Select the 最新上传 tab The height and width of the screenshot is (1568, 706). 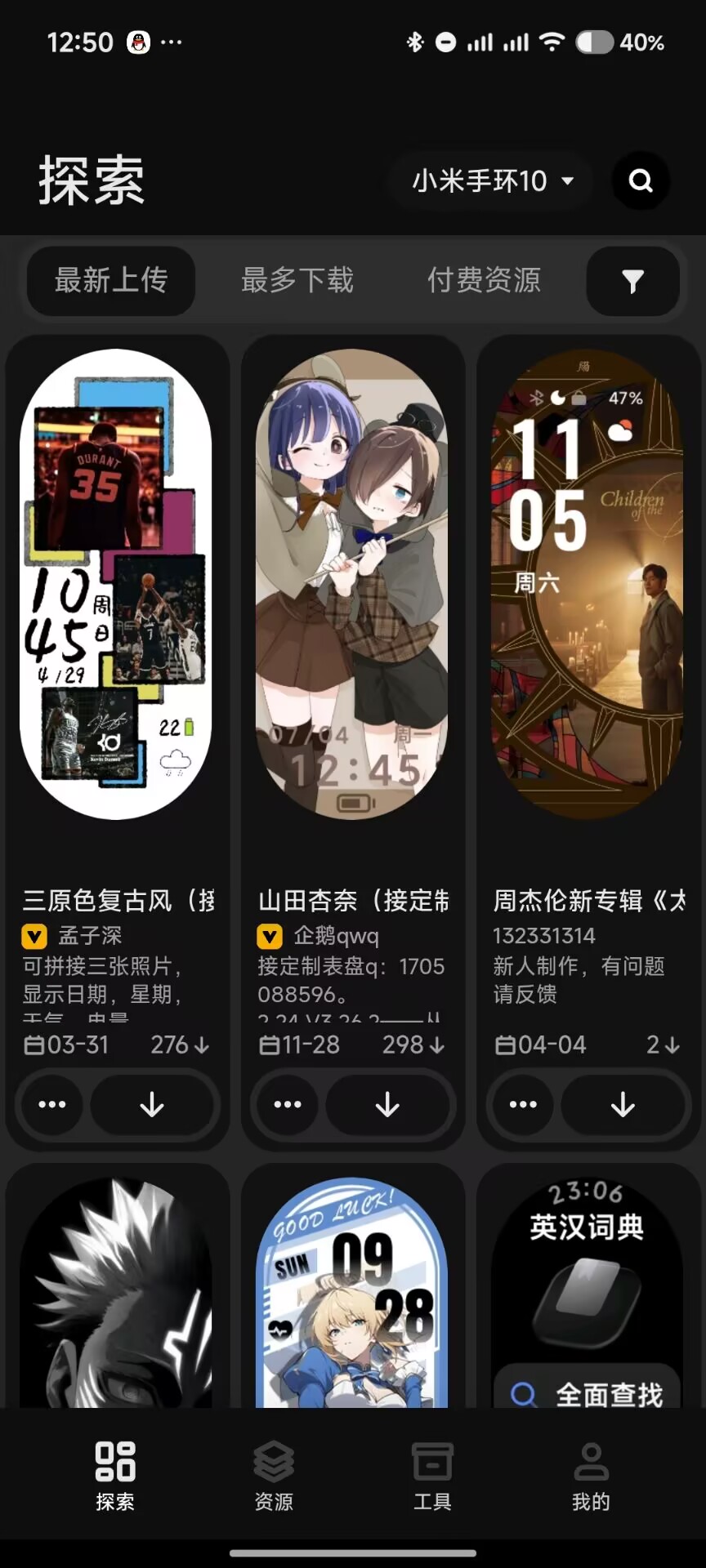click(111, 281)
